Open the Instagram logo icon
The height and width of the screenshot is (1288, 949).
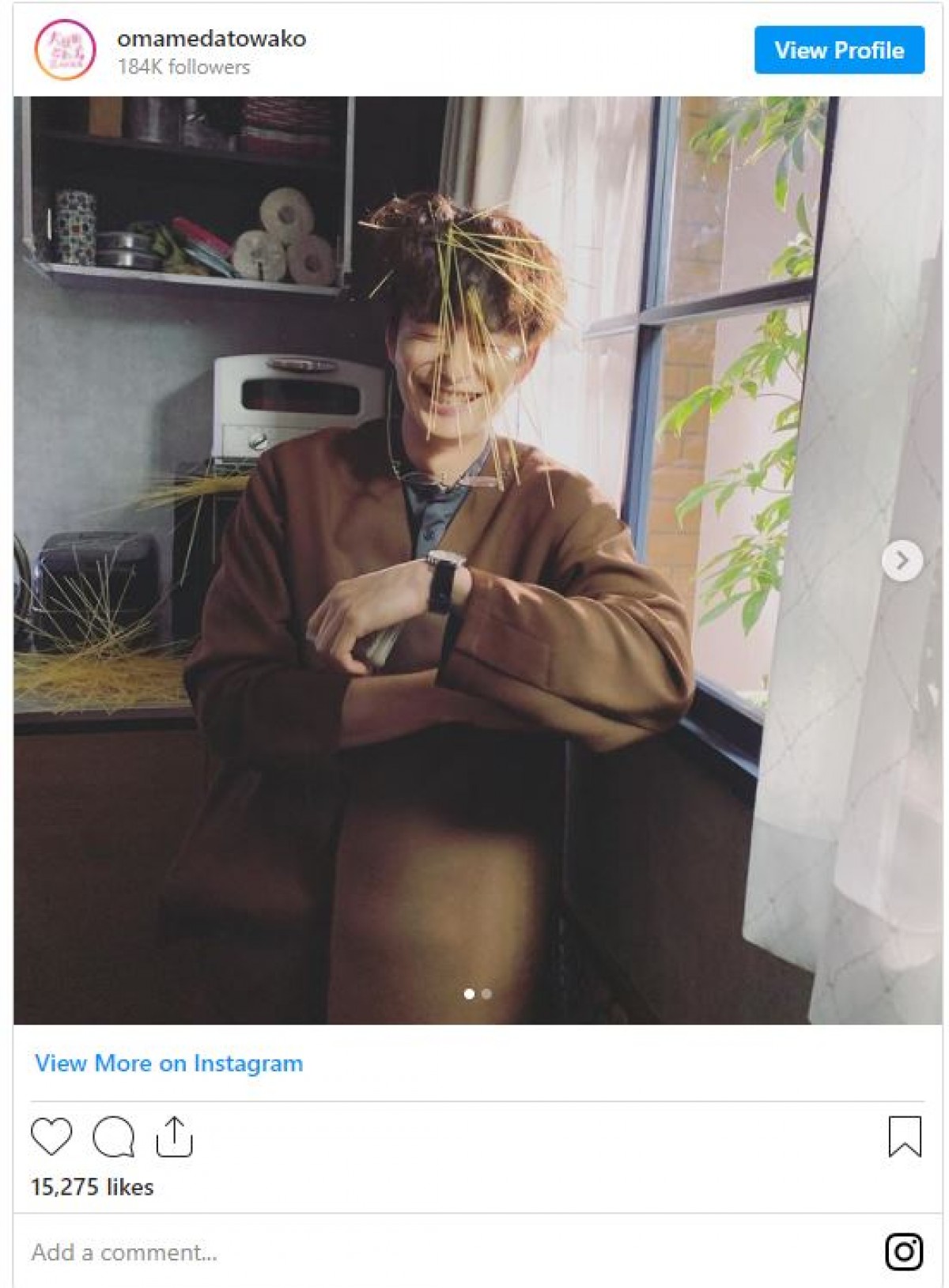pos(904,1252)
